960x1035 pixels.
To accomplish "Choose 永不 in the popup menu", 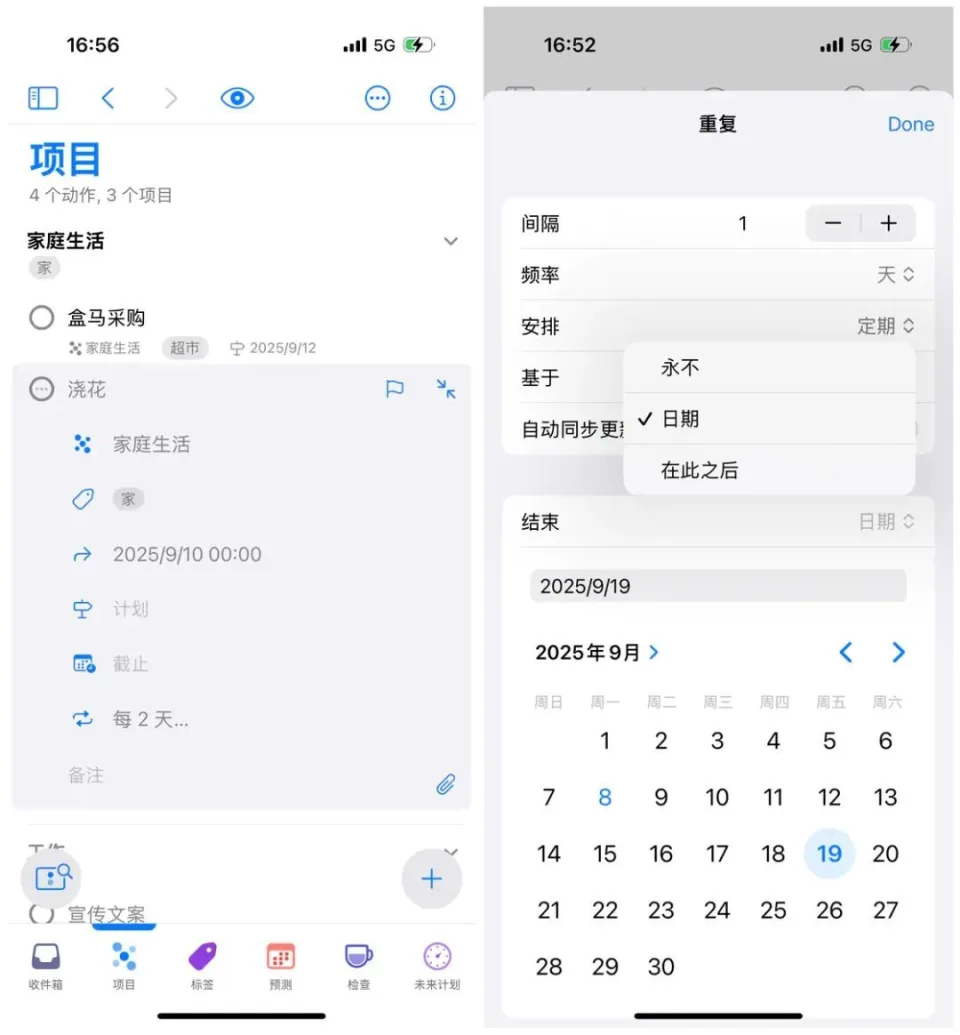I will click(680, 367).
